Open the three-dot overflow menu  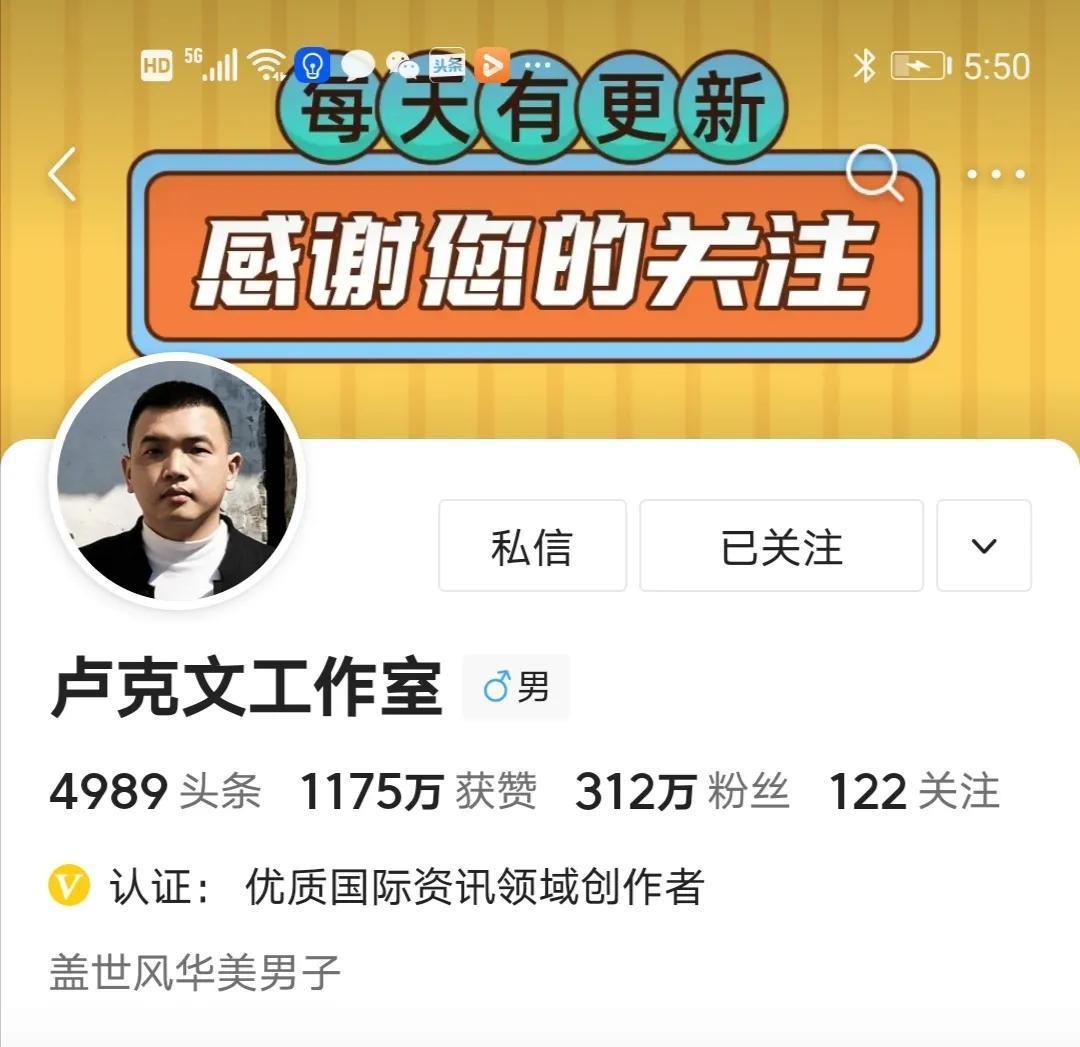(x=995, y=174)
